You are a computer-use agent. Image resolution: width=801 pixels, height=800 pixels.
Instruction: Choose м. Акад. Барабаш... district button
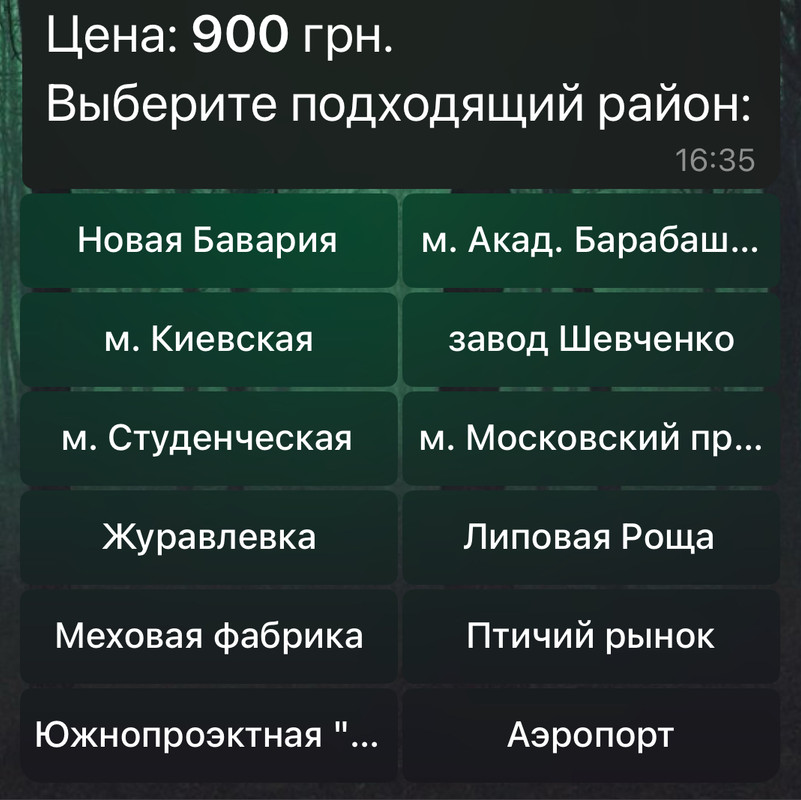[x=590, y=241]
